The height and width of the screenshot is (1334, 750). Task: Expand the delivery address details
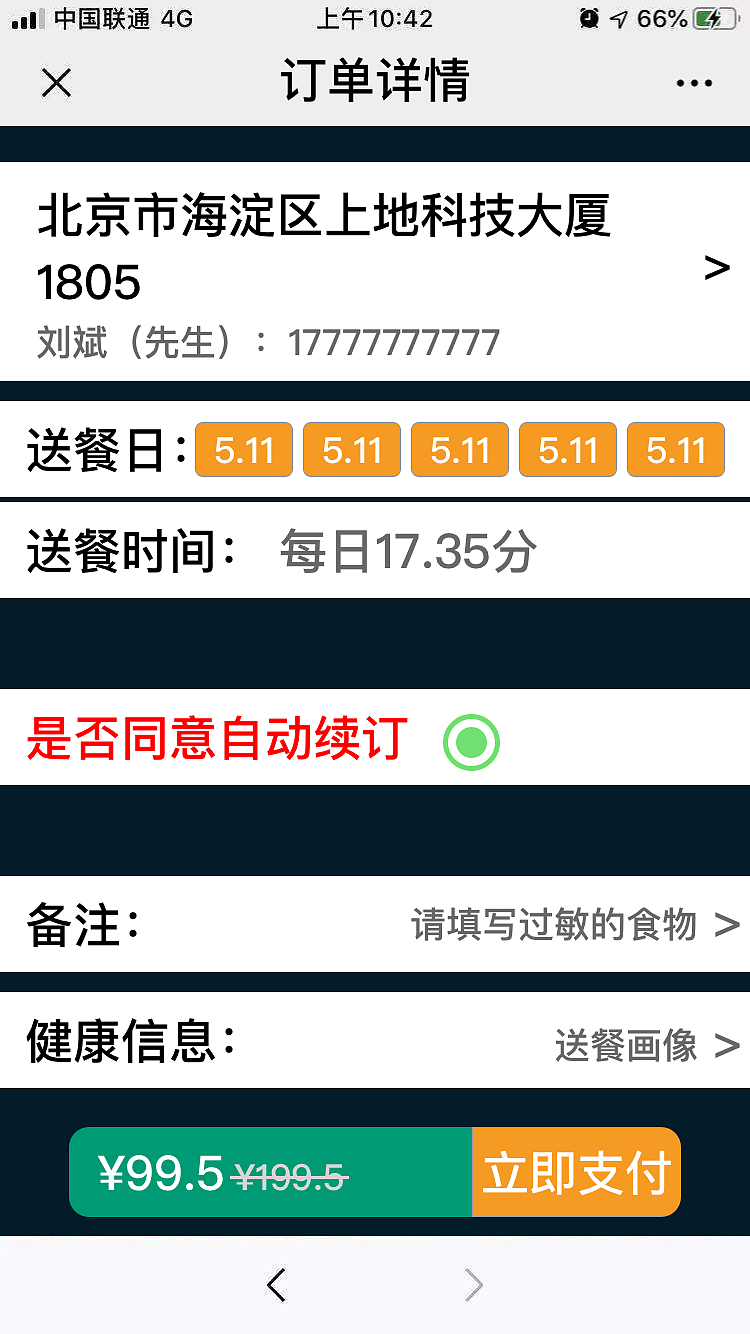(716, 268)
